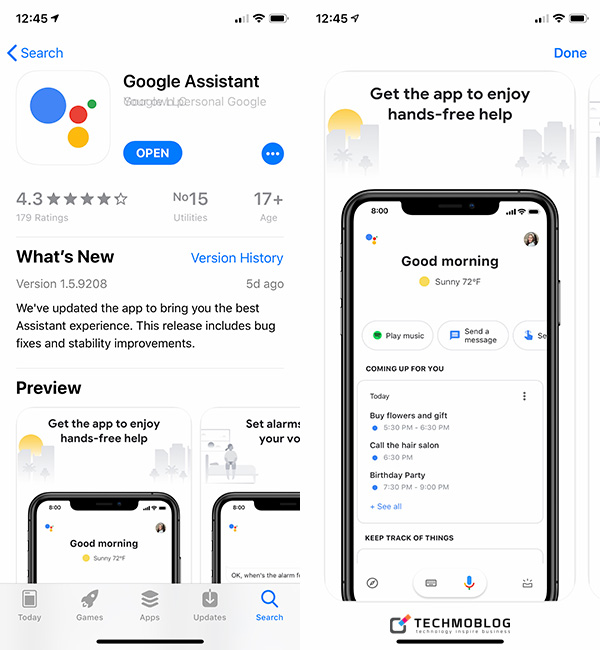Switch to the Updates tab
Image resolution: width=600 pixels, height=650 pixels.
[210, 605]
